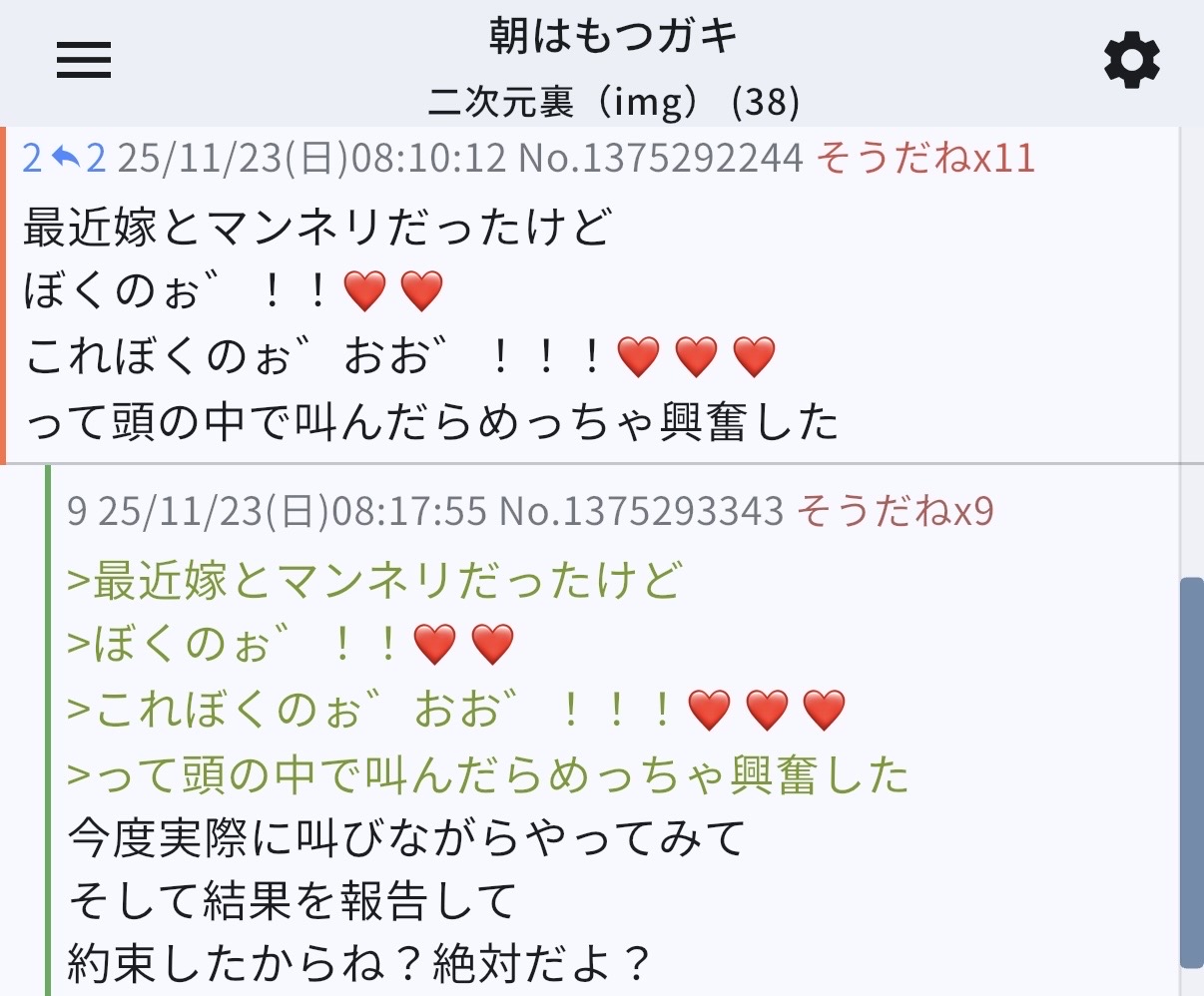Viewport: 1204px width, 996px height.
Task: Tap そうだねx9 on post No.1375293343
Action: tap(895, 511)
